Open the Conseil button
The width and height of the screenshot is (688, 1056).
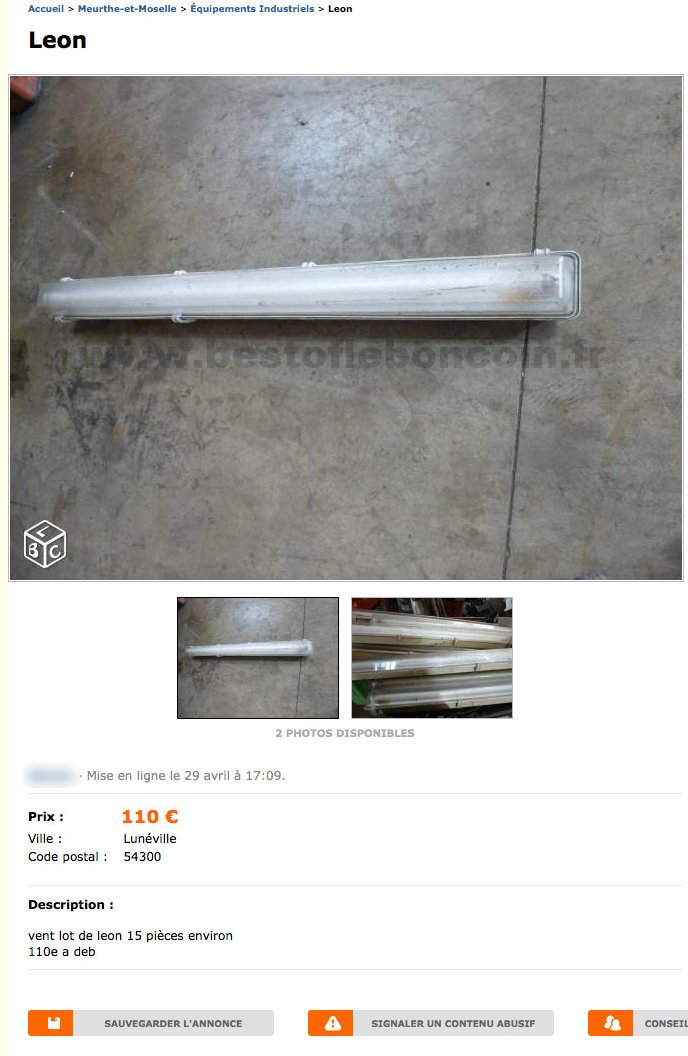(x=640, y=1023)
